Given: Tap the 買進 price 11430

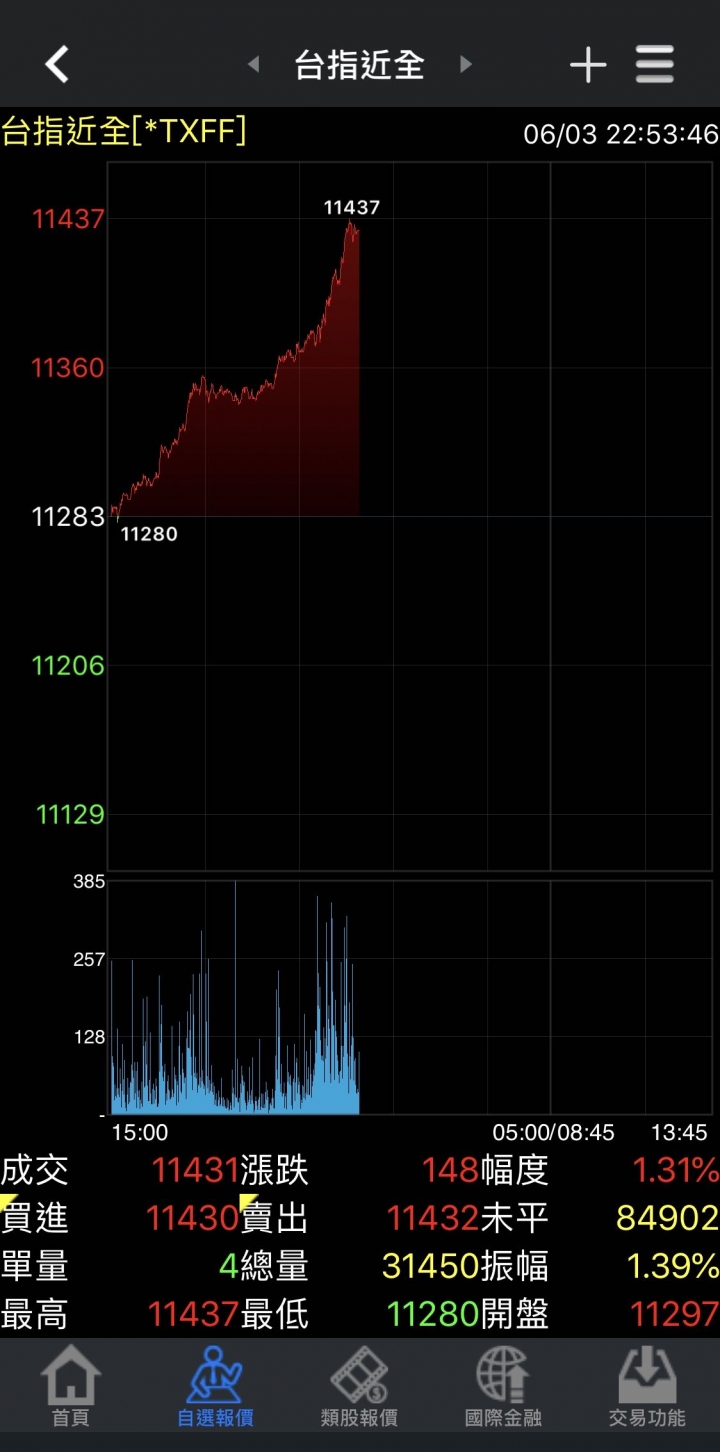Looking at the screenshot, I should pyautogui.click(x=192, y=1218).
